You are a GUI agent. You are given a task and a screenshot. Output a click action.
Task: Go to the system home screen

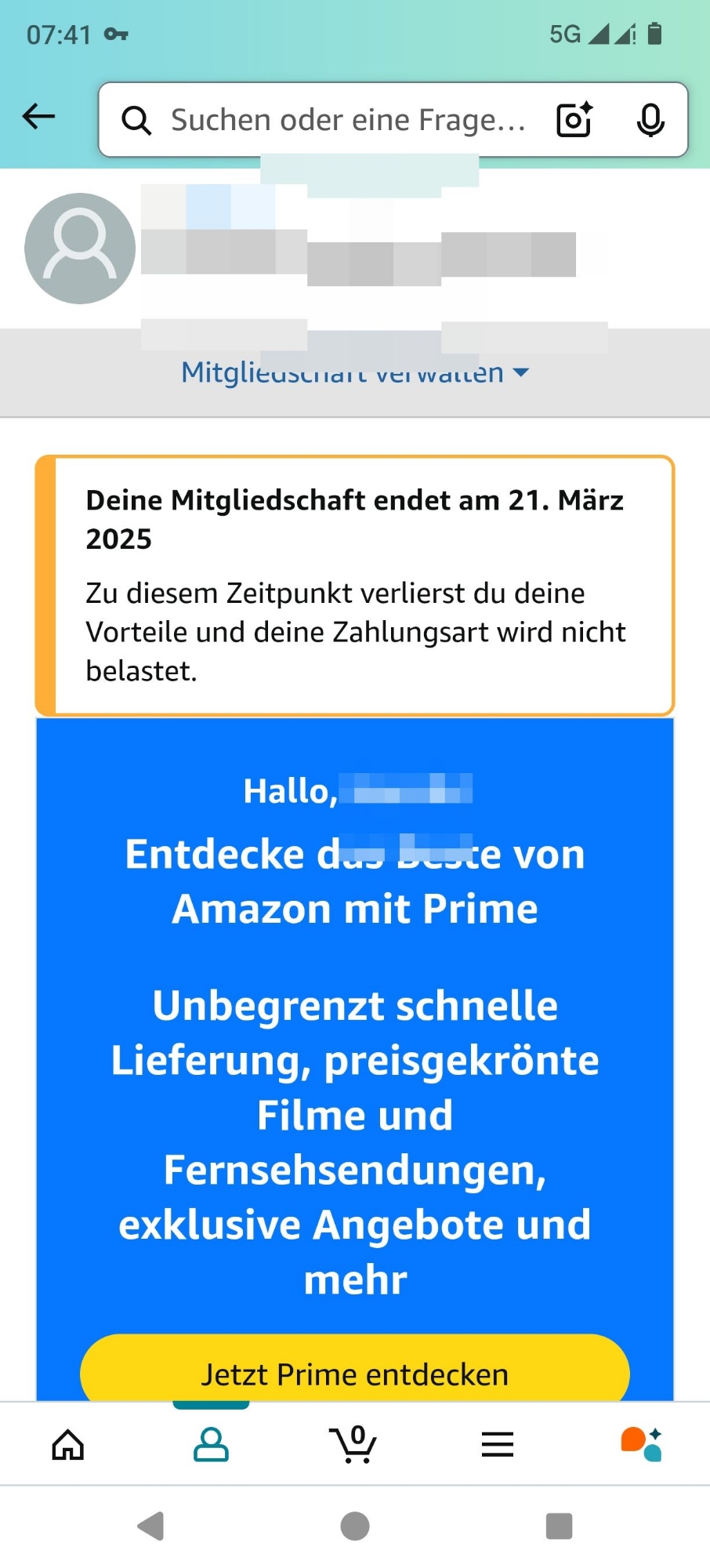355,1526
